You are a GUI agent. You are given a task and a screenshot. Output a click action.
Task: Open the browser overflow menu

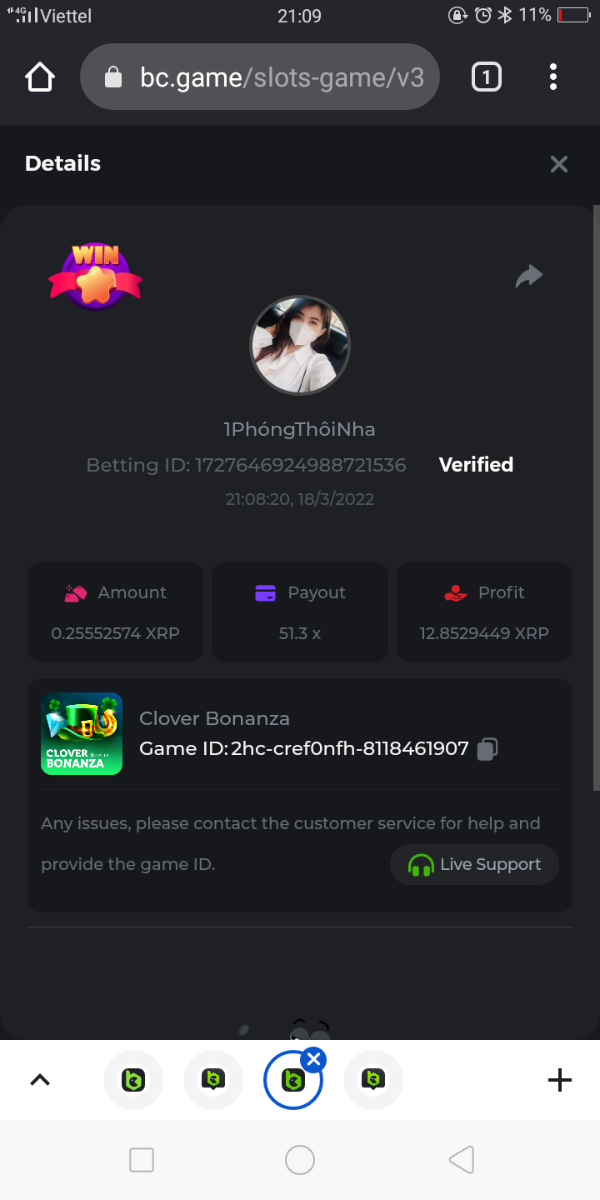[553, 77]
